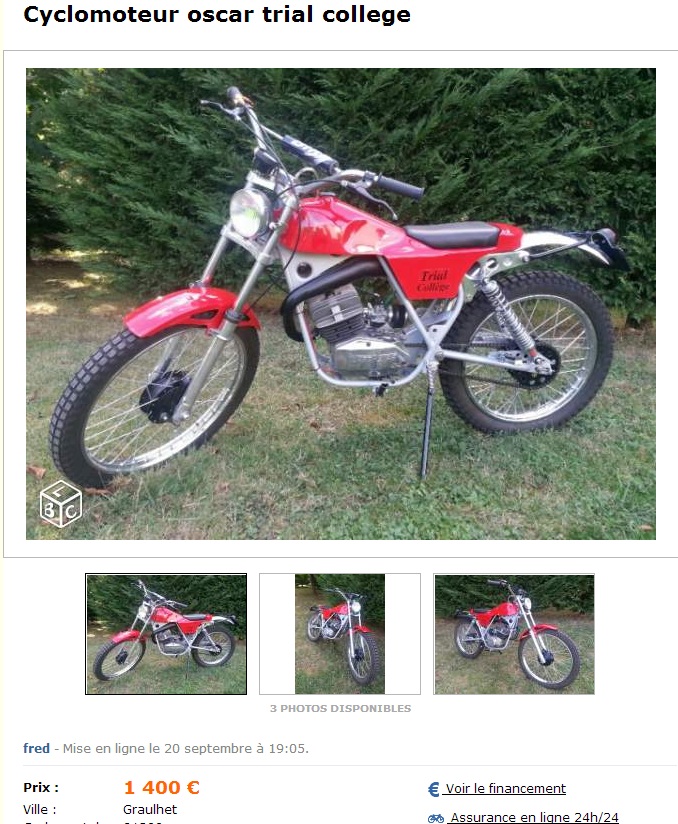Screen dimensions: 678x824
Task: Open Assurance en ligne 24h/24 link
Action: (533, 817)
